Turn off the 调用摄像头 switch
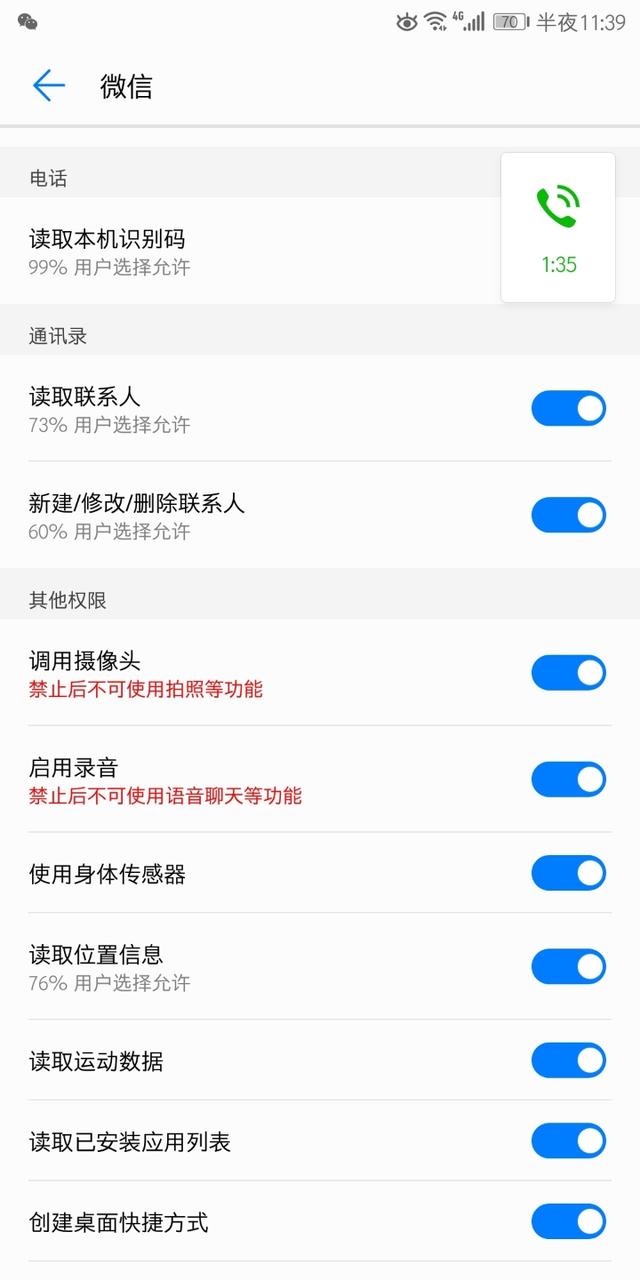This screenshot has height=1280, width=640. [568, 673]
